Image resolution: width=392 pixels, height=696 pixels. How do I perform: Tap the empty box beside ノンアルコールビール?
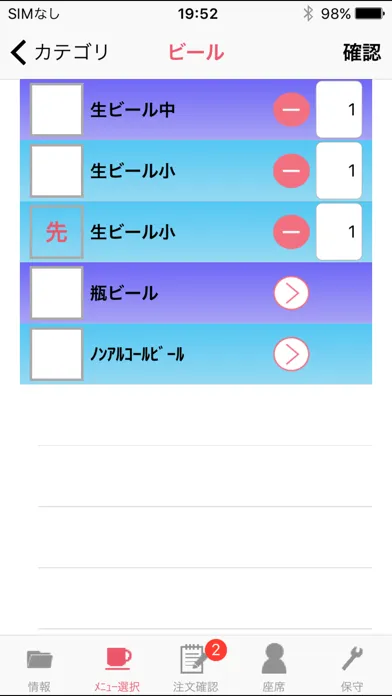56,354
